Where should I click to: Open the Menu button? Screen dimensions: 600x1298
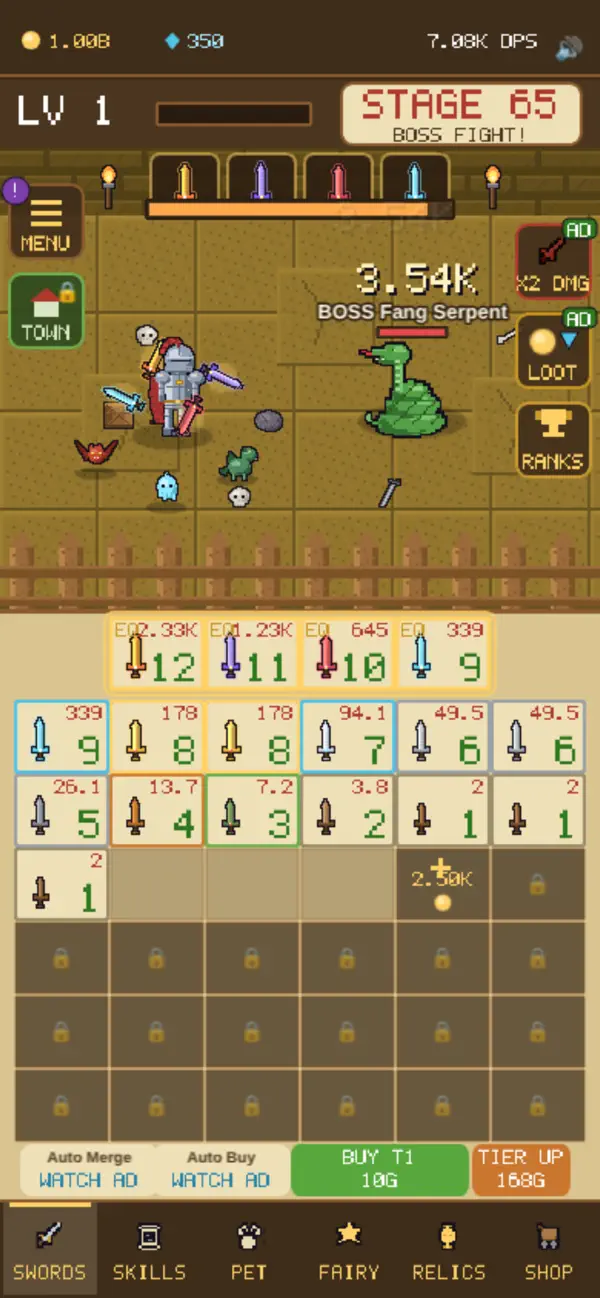click(x=46, y=221)
